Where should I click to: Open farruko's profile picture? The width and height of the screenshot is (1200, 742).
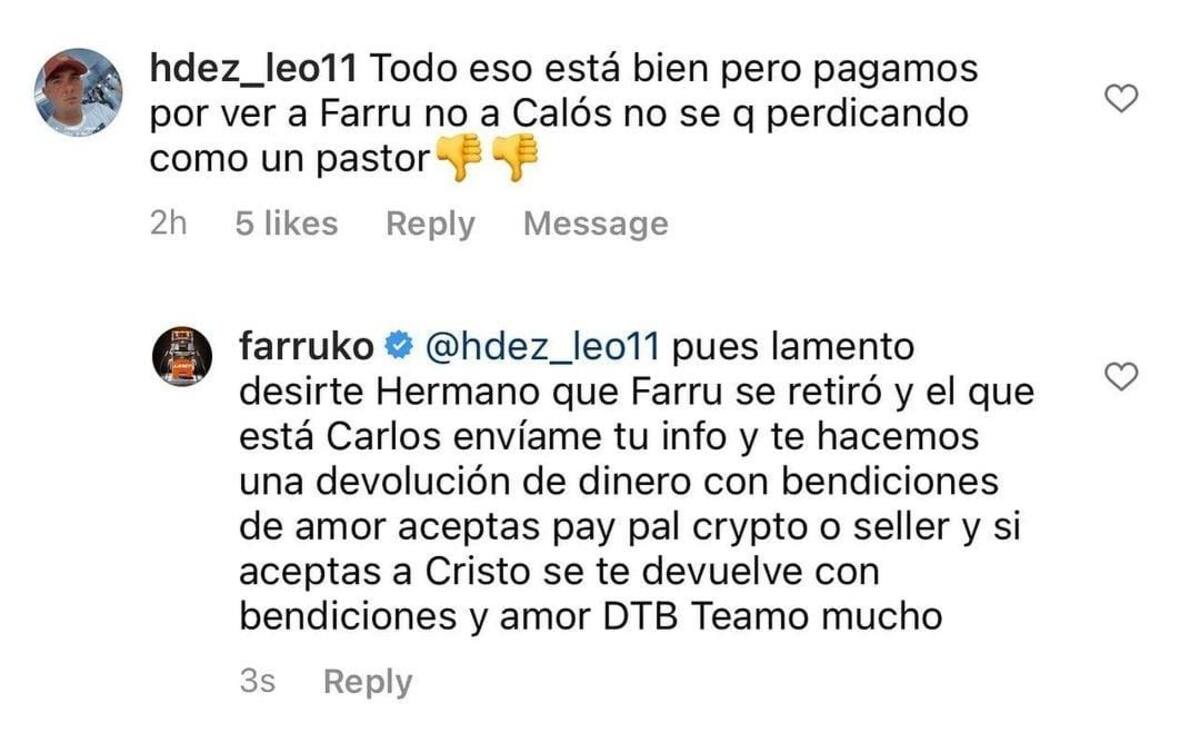[x=182, y=356]
